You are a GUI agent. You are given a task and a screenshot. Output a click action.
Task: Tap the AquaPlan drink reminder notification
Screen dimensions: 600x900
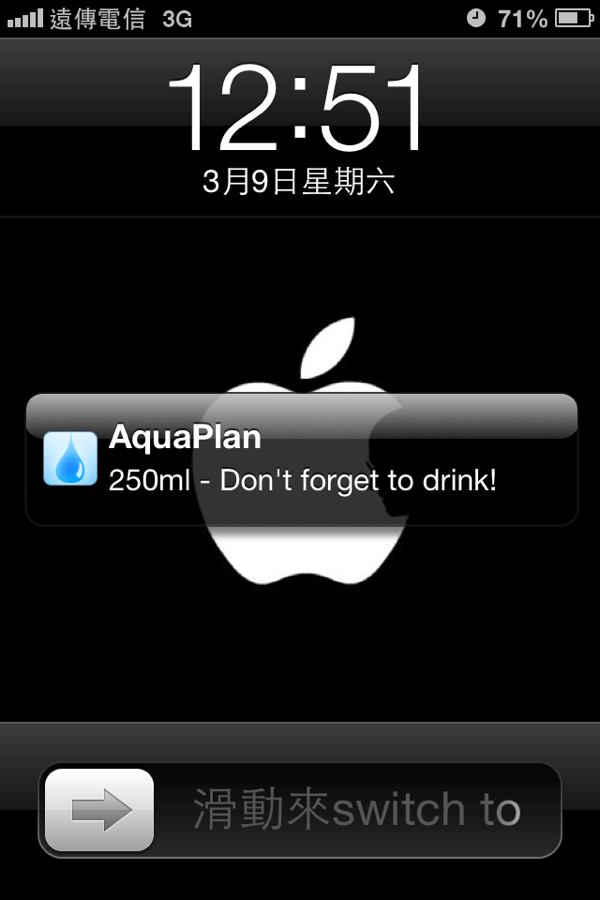click(300, 460)
